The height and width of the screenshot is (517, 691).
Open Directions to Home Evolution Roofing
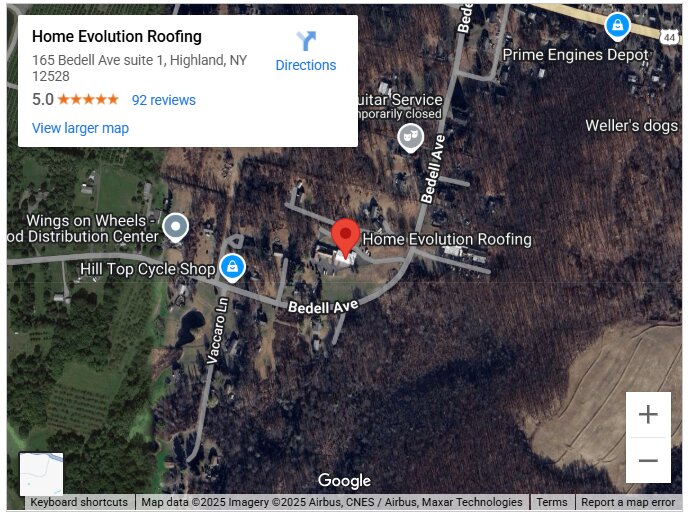click(x=305, y=52)
